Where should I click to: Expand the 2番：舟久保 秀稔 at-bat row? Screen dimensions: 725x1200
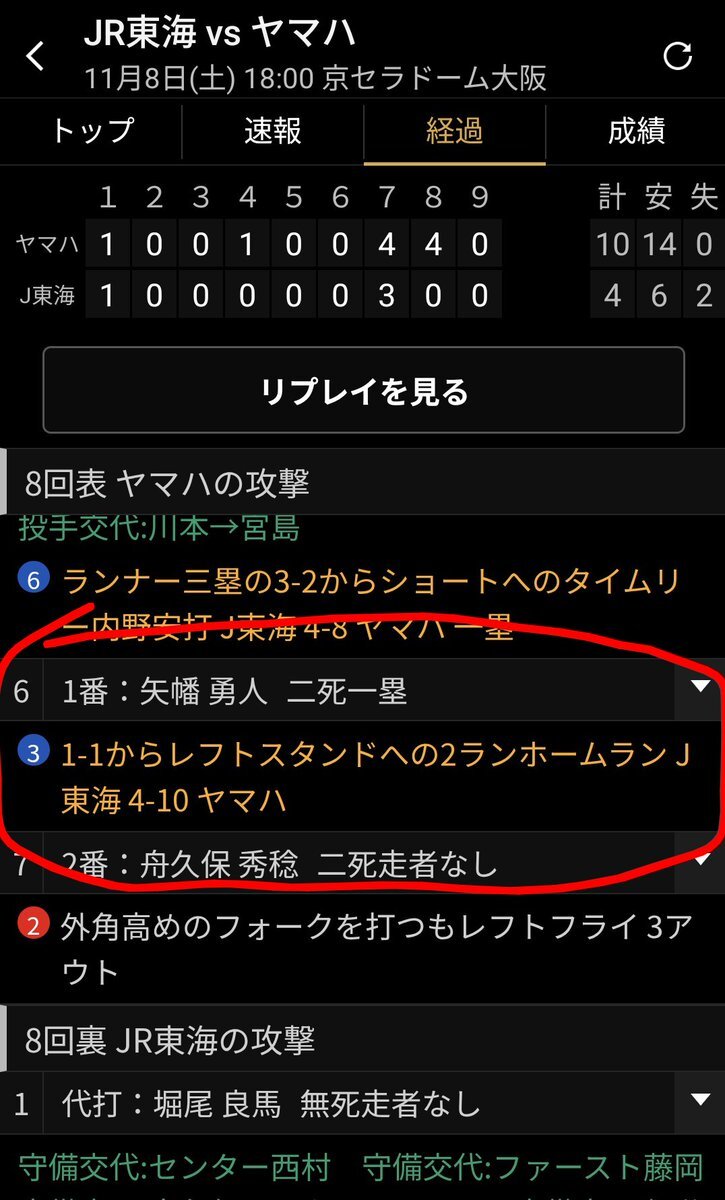pyautogui.click(x=362, y=862)
